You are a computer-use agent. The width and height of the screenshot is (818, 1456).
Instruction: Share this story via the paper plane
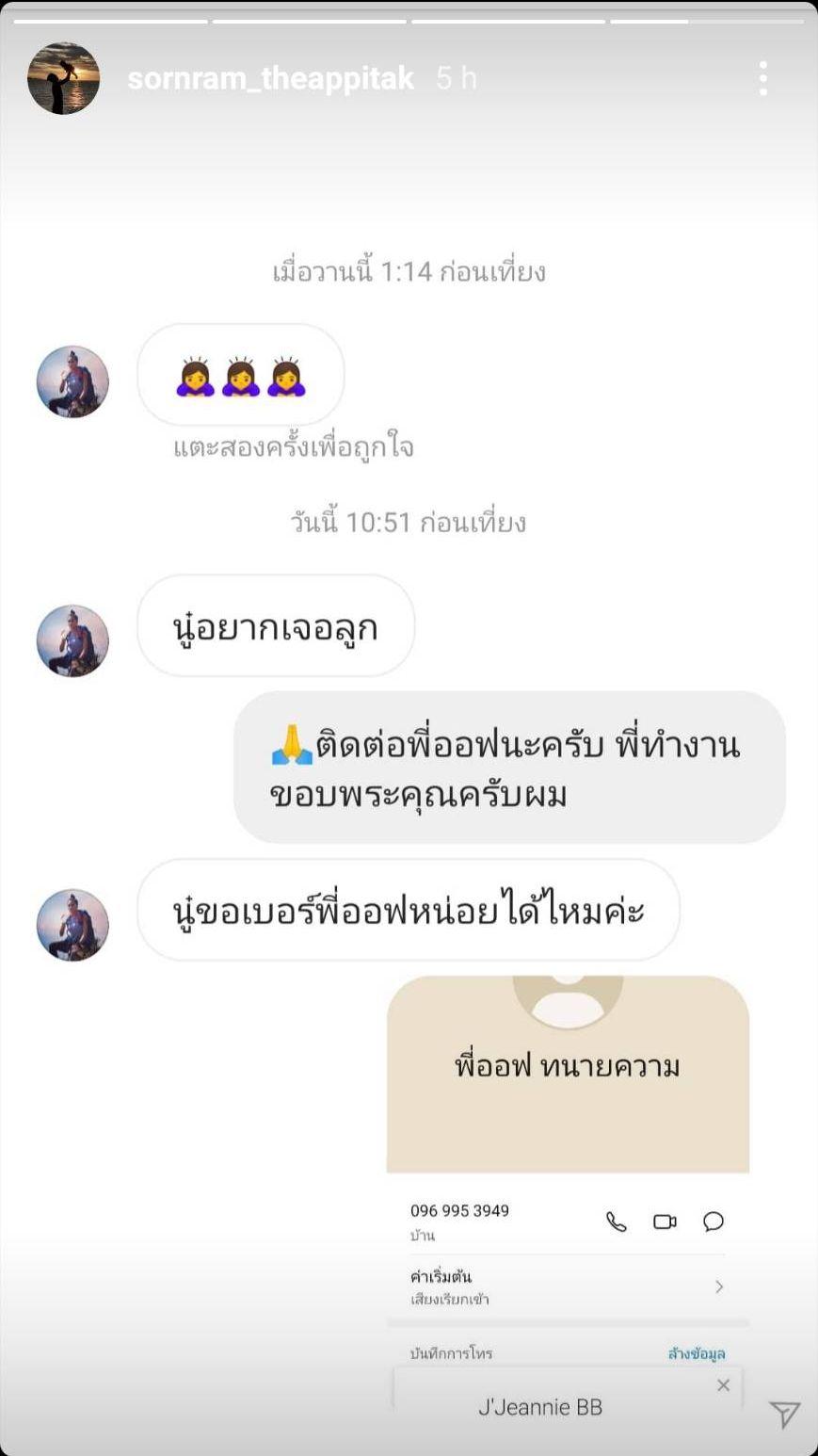click(x=784, y=1414)
